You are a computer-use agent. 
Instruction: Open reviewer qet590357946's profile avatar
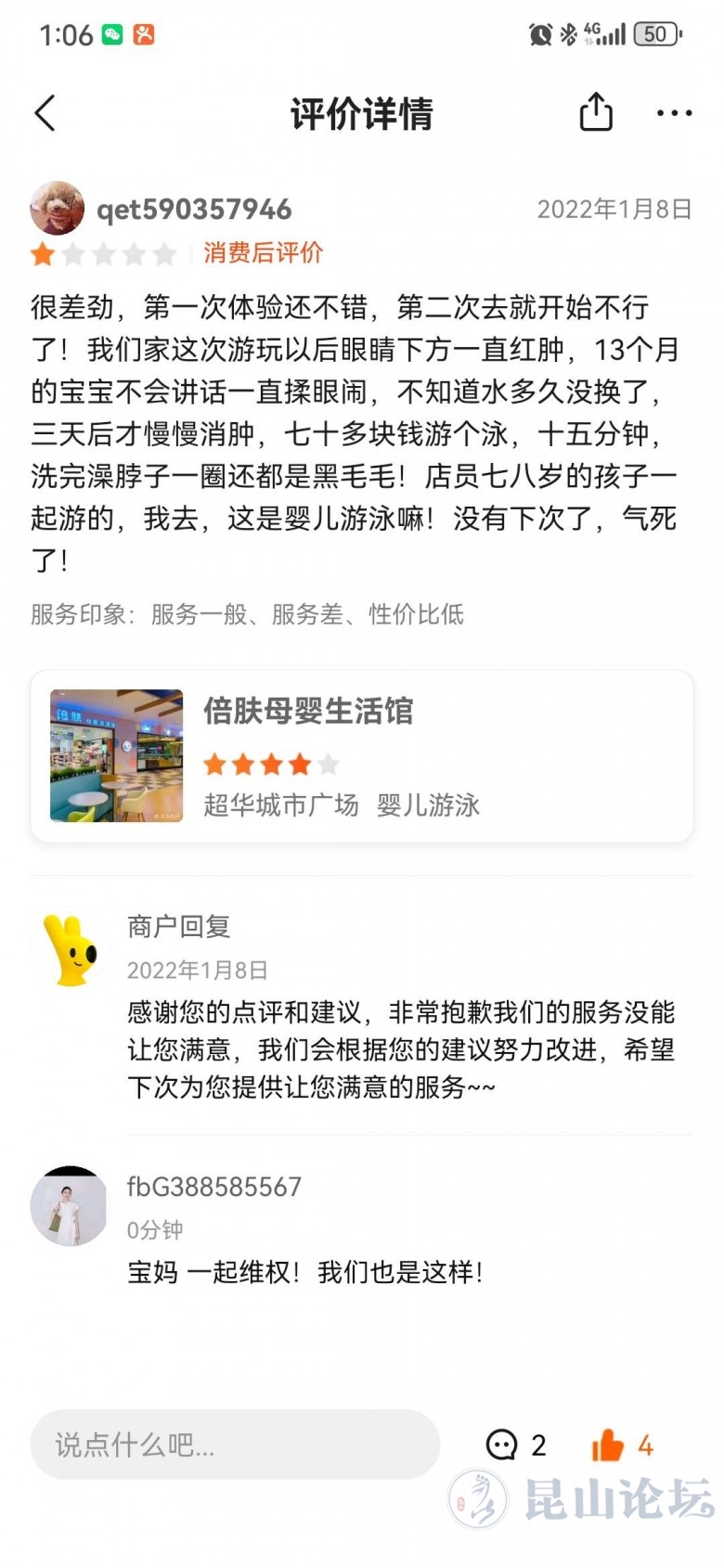click(58, 209)
